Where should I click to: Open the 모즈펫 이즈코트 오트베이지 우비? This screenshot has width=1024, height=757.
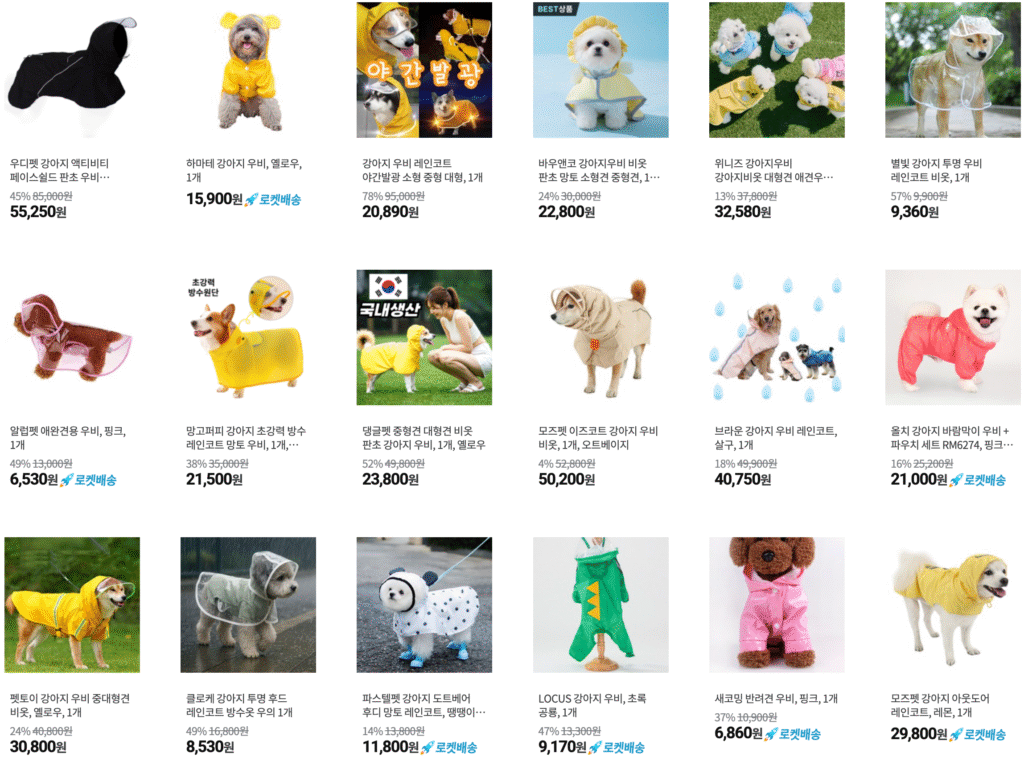coord(600,337)
